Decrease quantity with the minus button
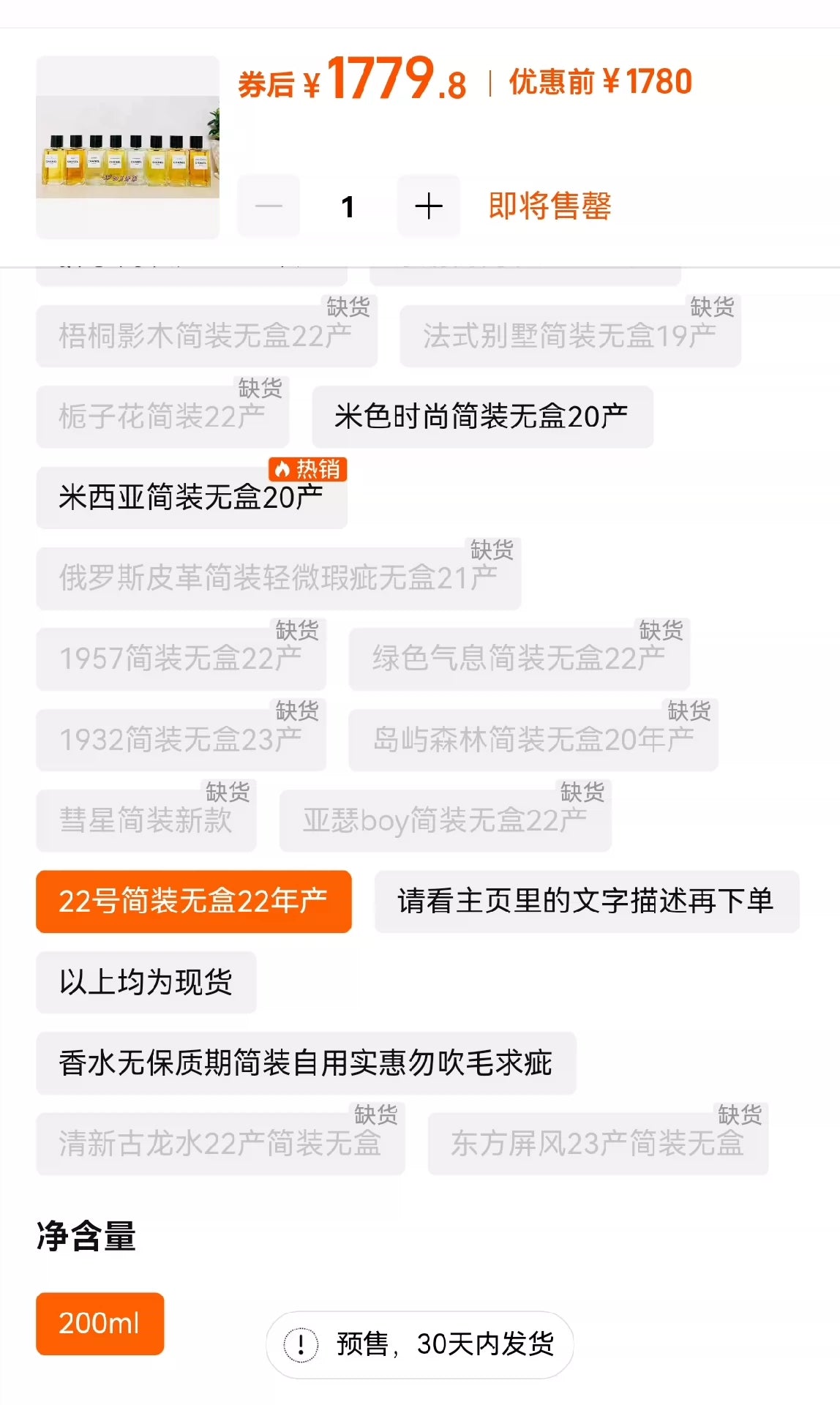Screen dimensions: 840x1405 269,206
